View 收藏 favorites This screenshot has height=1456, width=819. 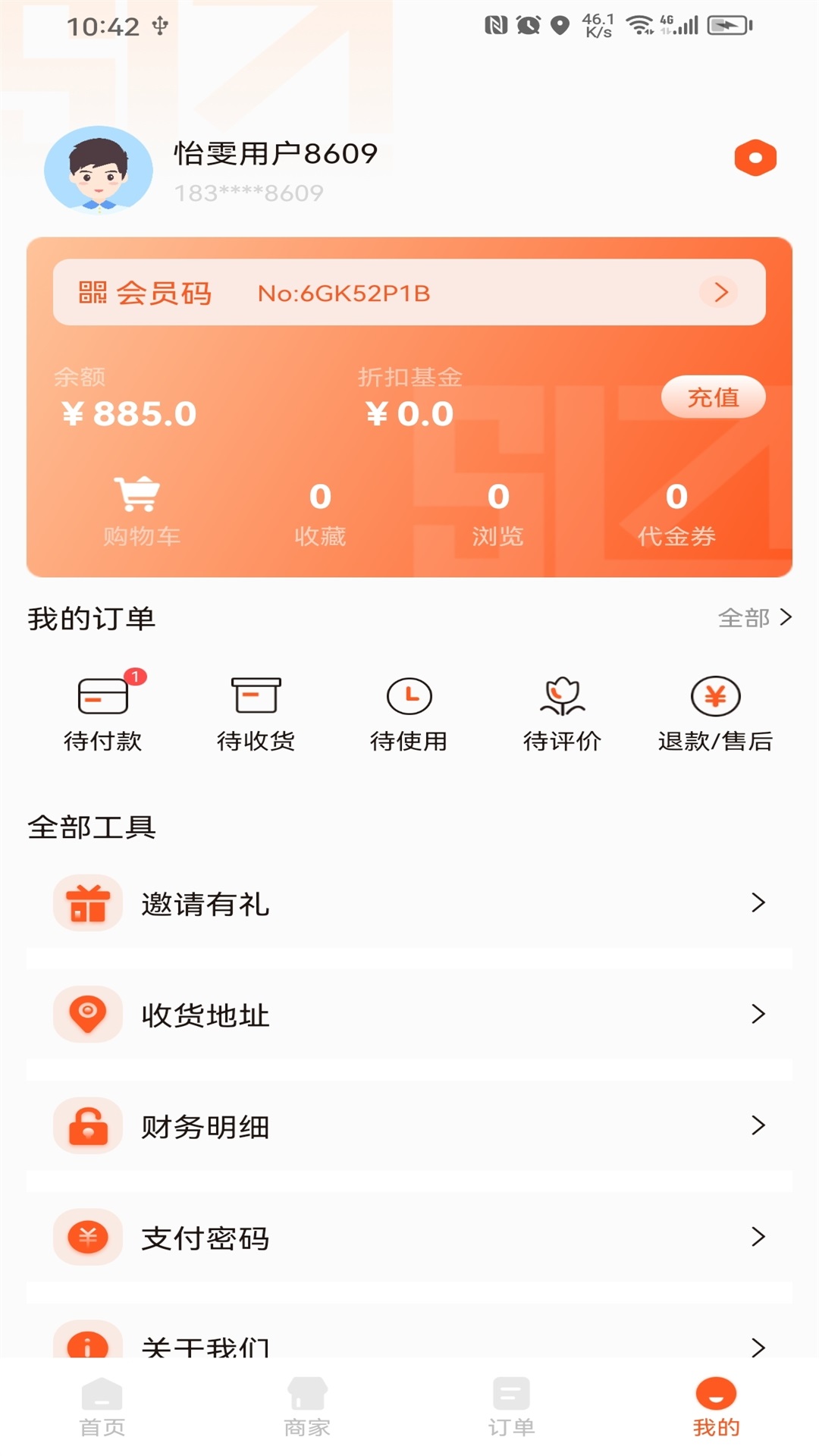pyautogui.click(x=320, y=514)
